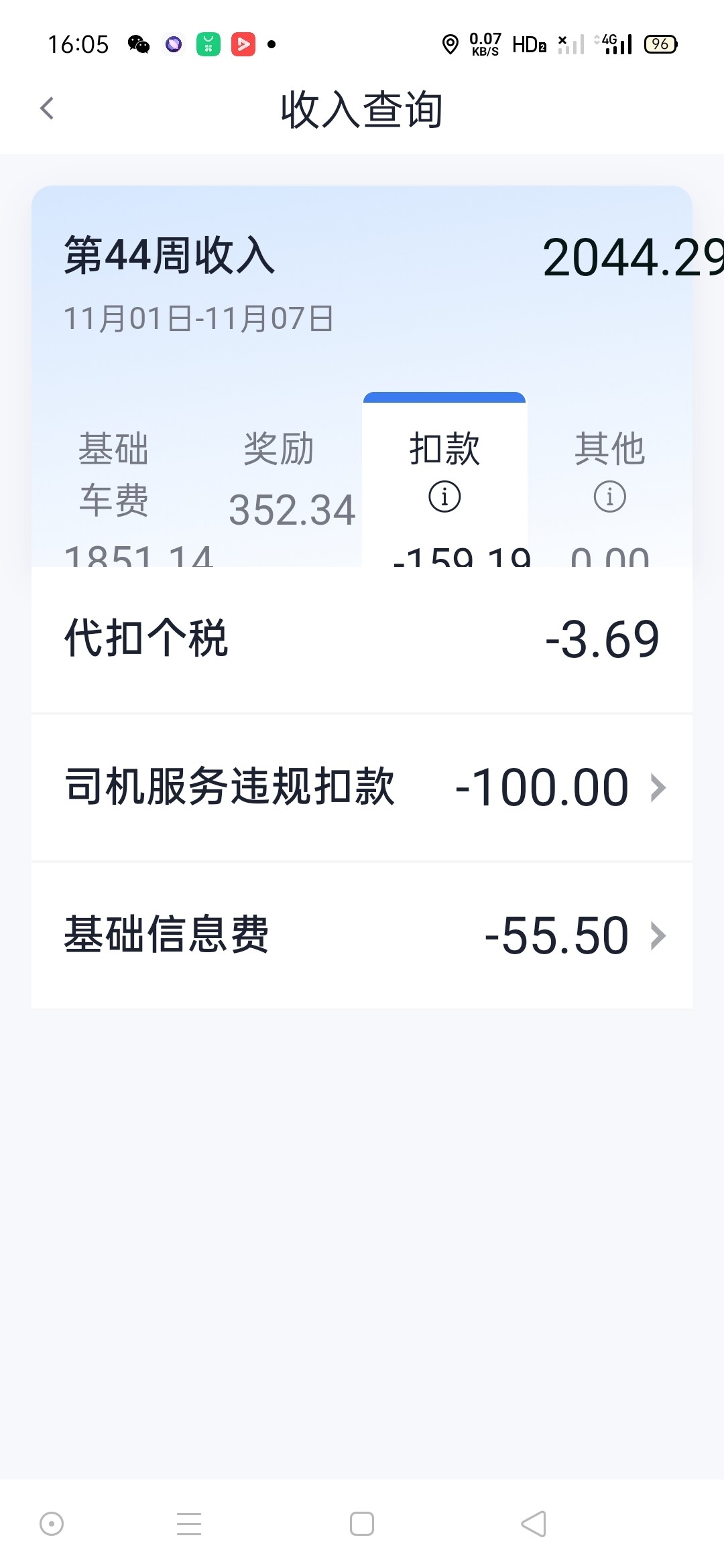This screenshot has height=1568, width=724.
Task: Tap the info icon under 扣款
Action: [444, 497]
